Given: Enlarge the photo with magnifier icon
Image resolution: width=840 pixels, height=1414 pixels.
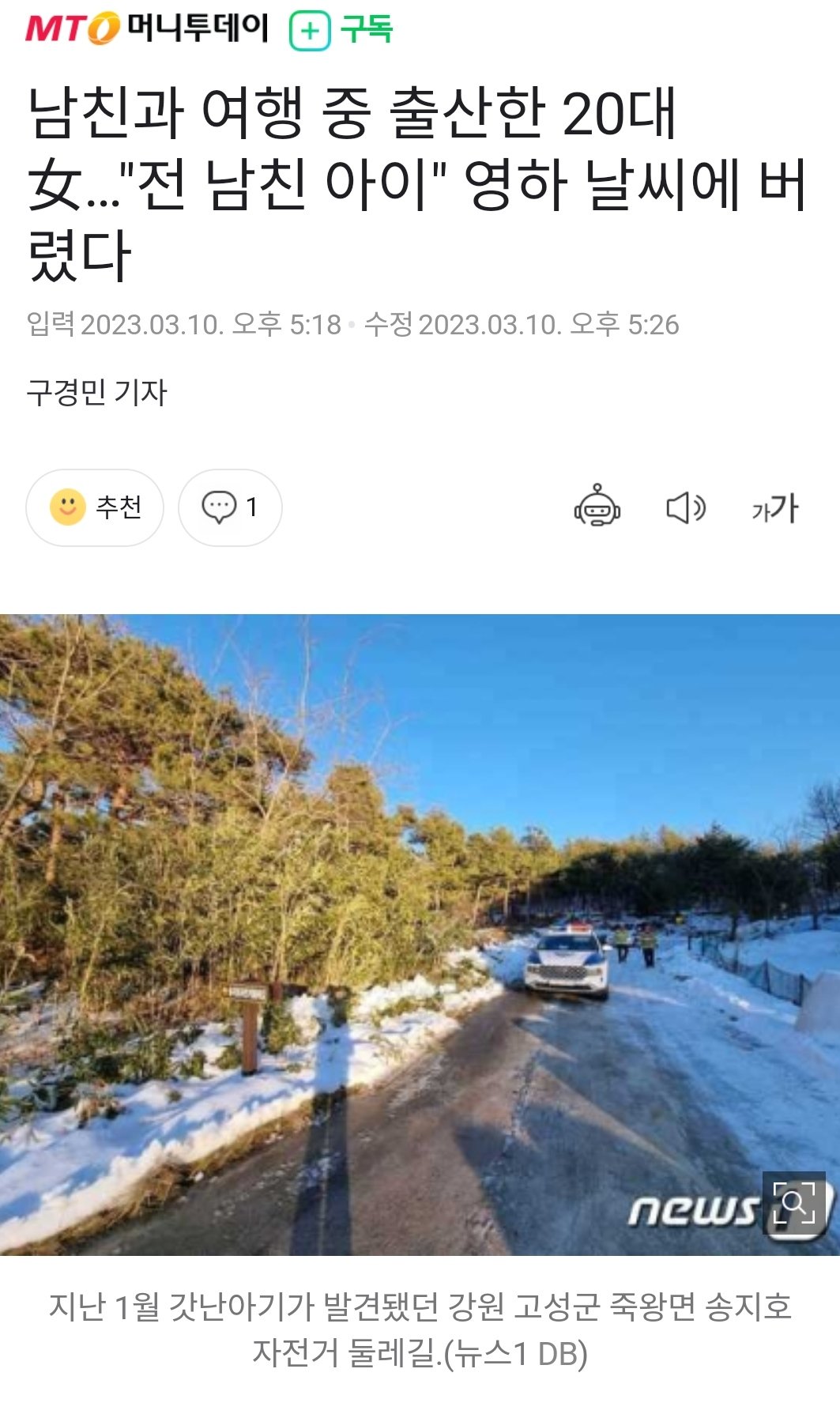Looking at the screenshot, I should tap(794, 1203).
